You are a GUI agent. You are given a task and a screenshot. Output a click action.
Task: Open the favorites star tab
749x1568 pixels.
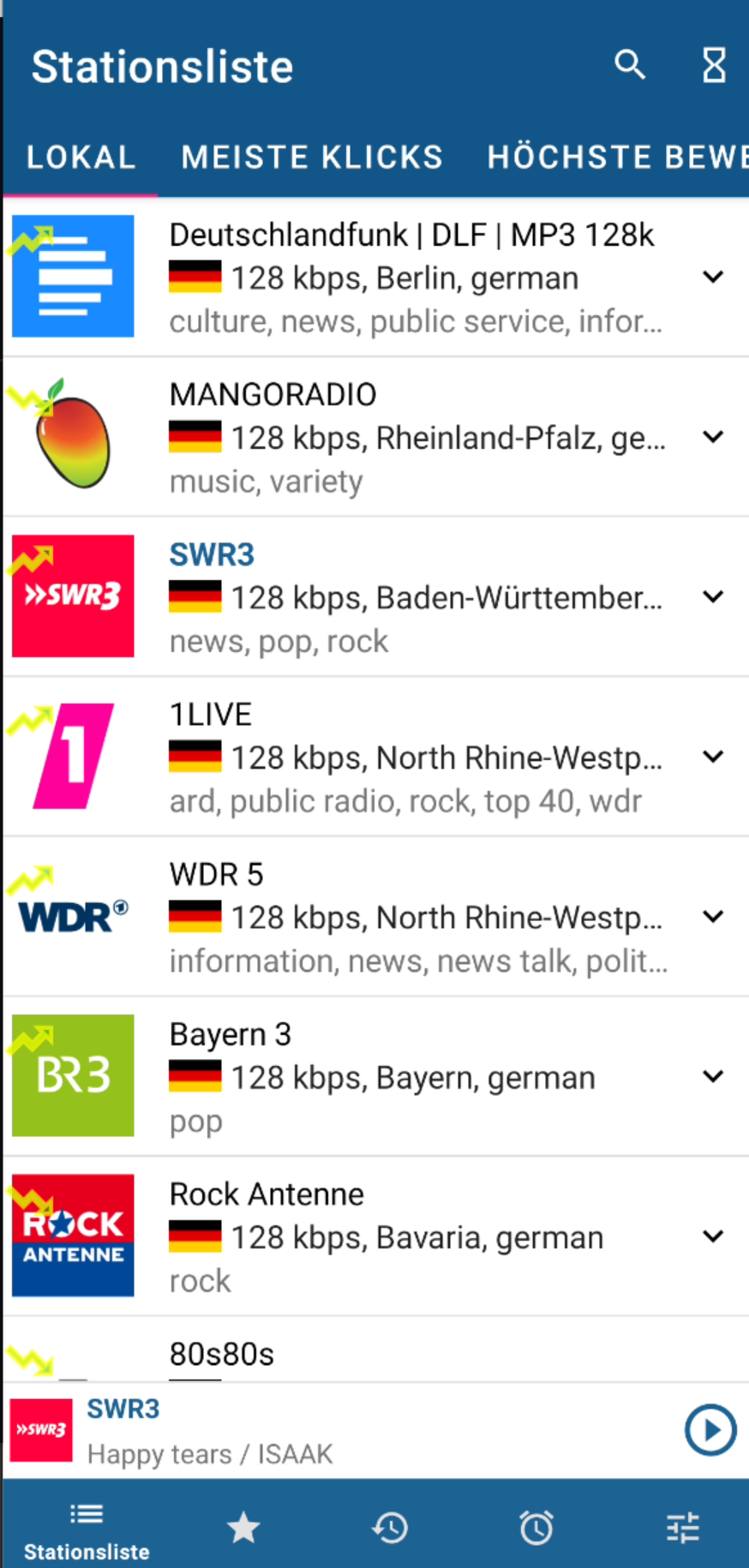tap(243, 1528)
